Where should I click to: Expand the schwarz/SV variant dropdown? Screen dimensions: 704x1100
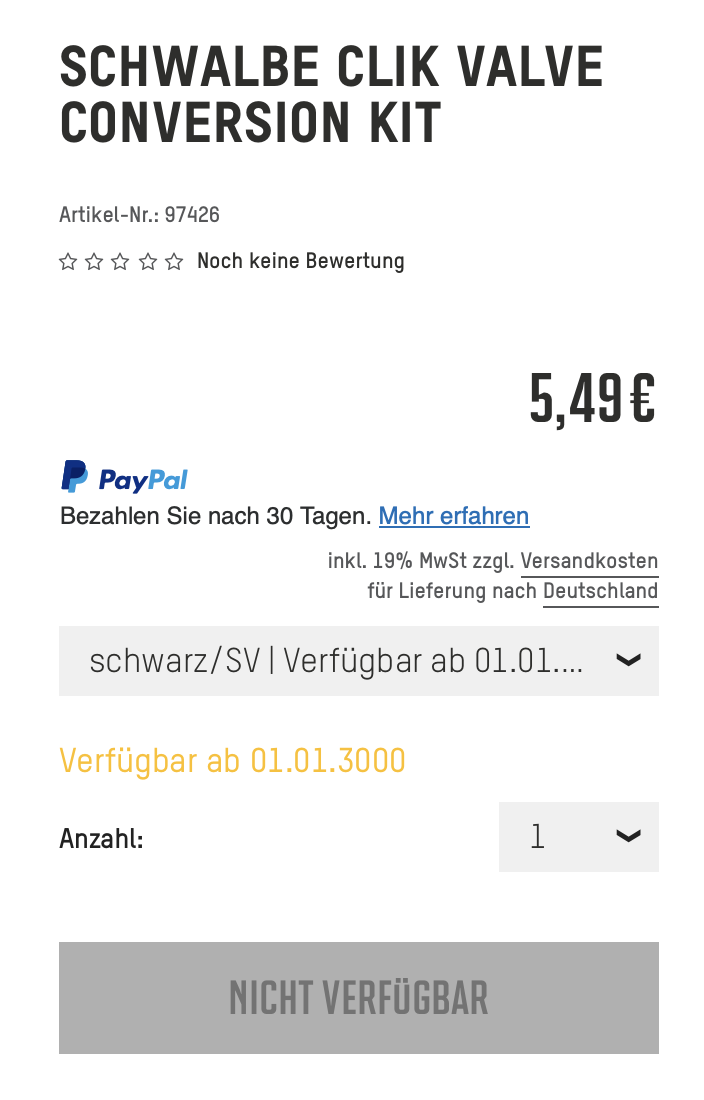pyautogui.click(x=358, y=661)
